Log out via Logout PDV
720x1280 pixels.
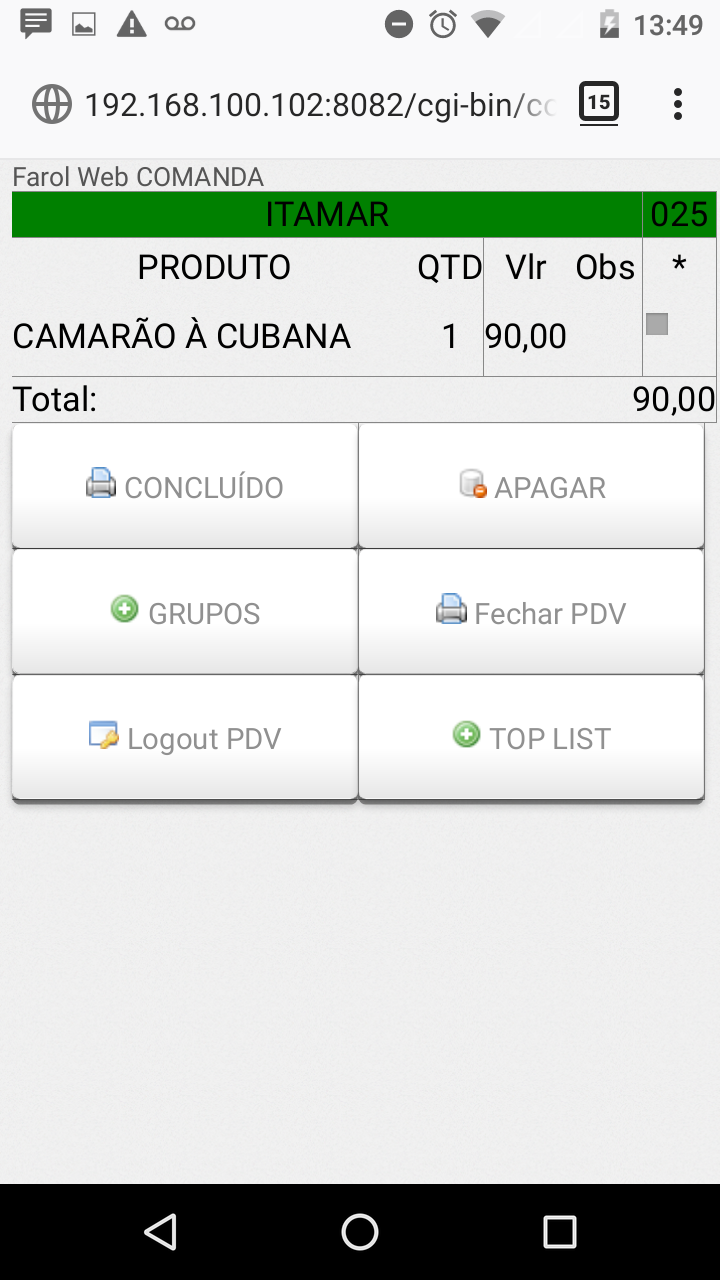(185, 738)
